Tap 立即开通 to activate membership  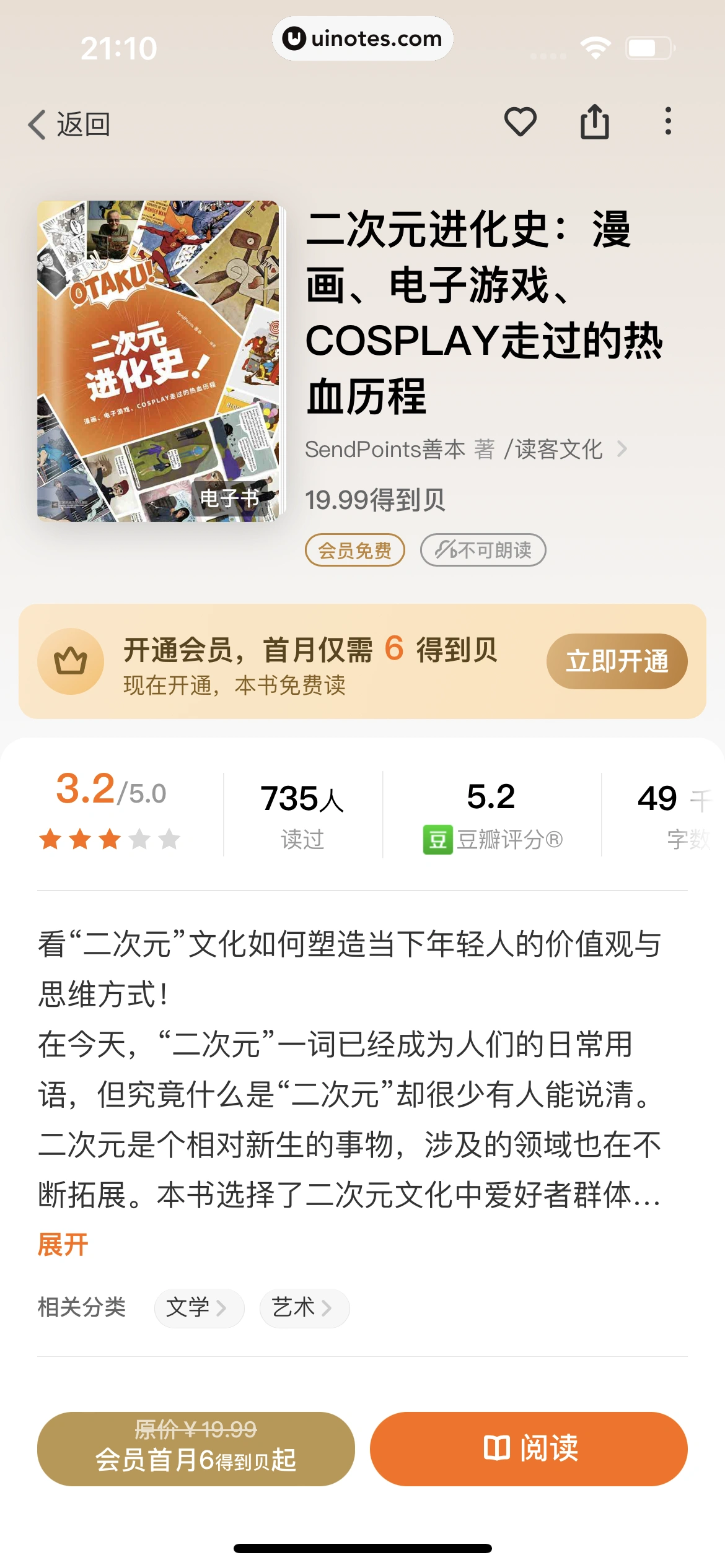[617, 661]
